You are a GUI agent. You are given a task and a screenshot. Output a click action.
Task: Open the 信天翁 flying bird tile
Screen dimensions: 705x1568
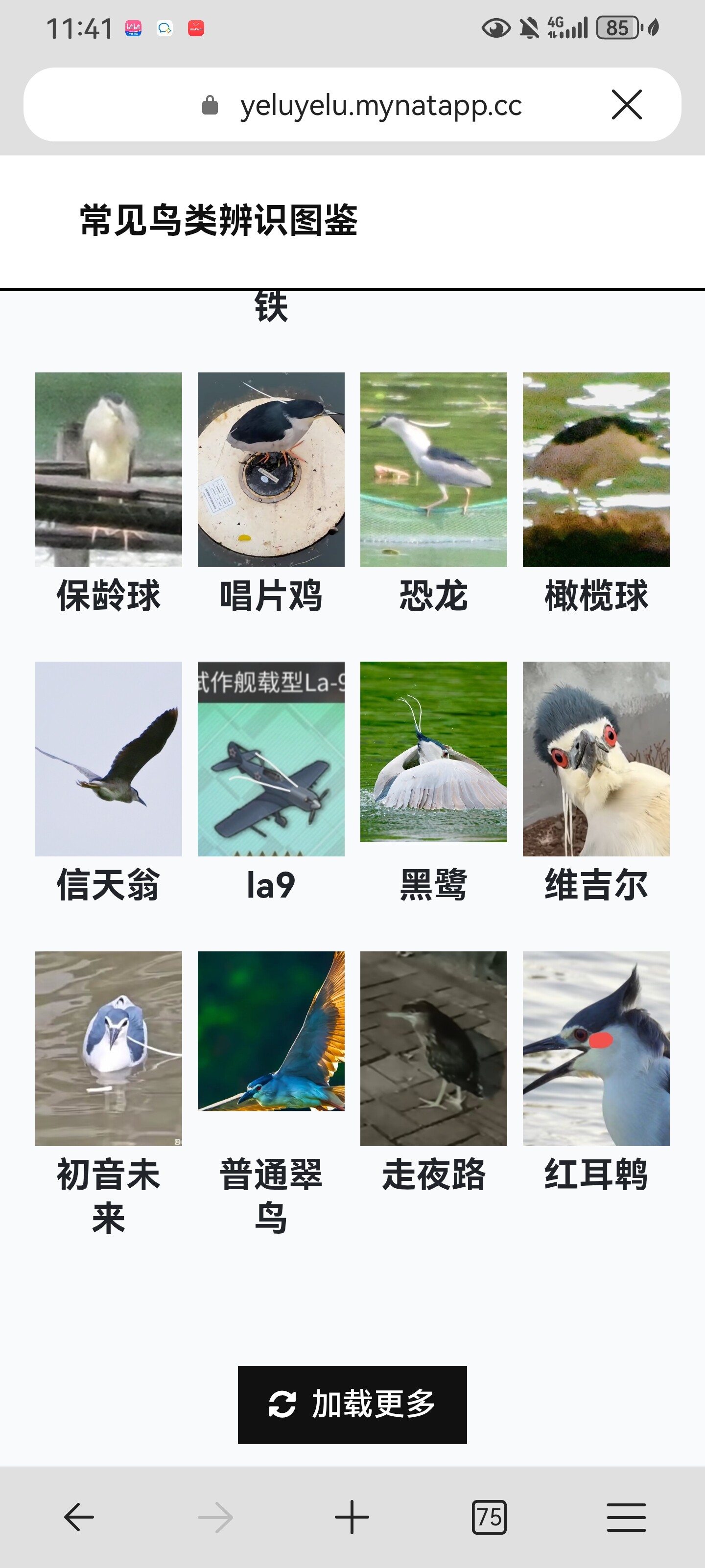(108, 759)
